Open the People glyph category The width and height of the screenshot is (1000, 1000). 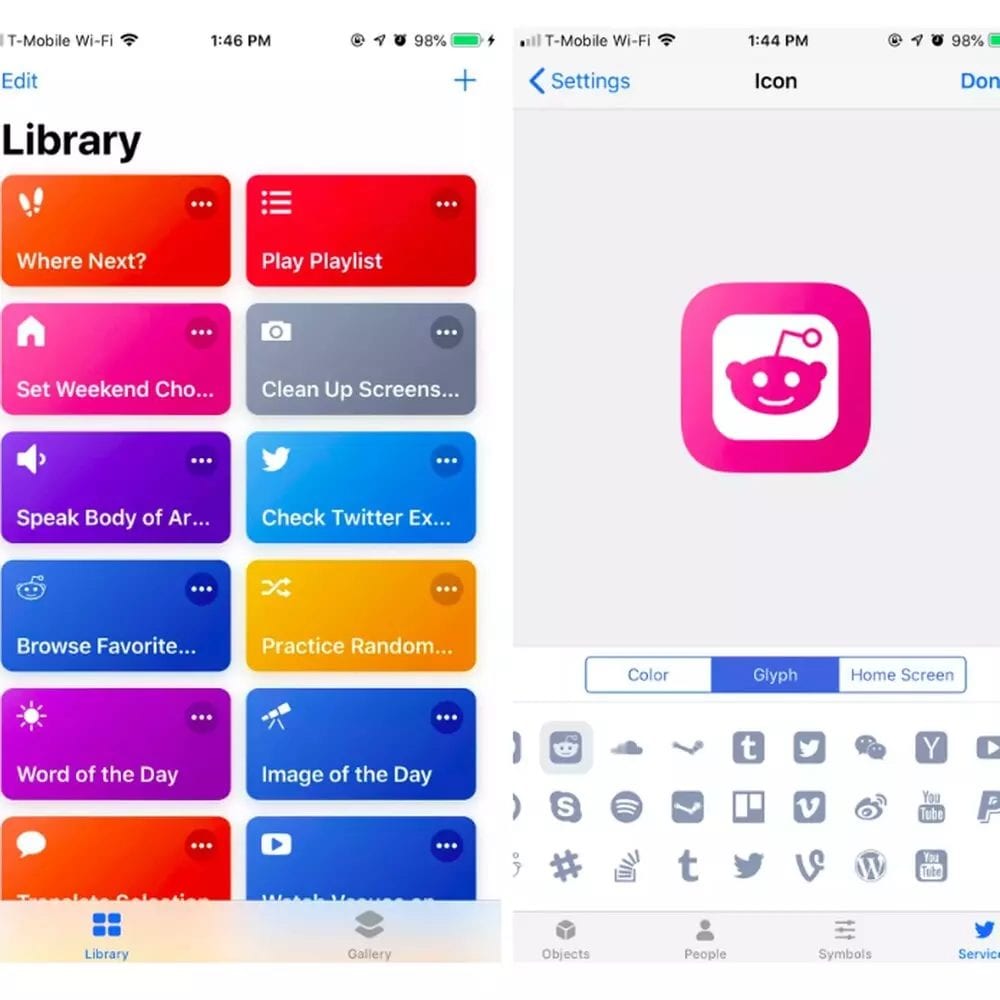tap(705, 940)
